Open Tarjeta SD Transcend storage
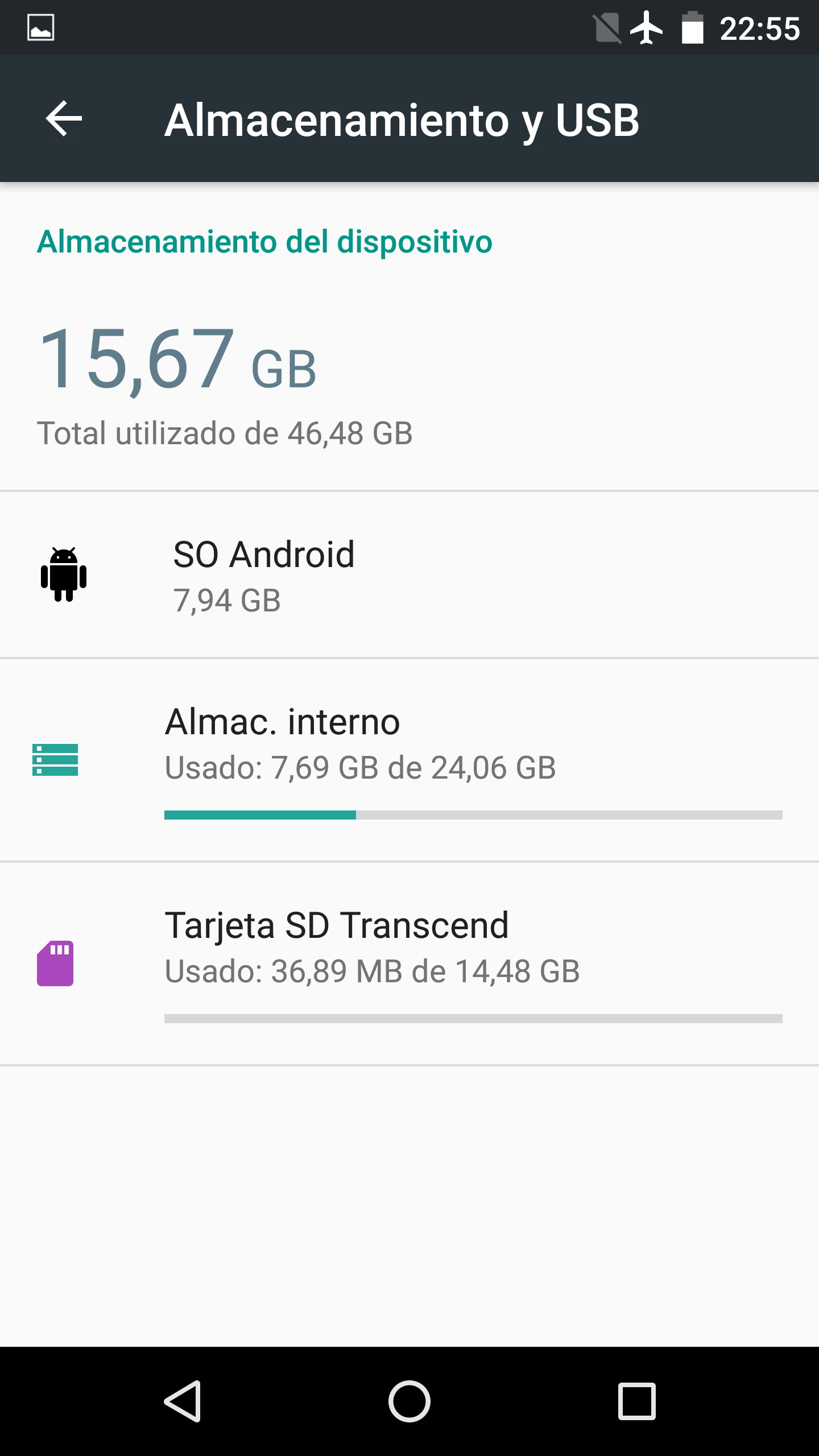Screen dimensions: 819x1456 pos(409,963)
